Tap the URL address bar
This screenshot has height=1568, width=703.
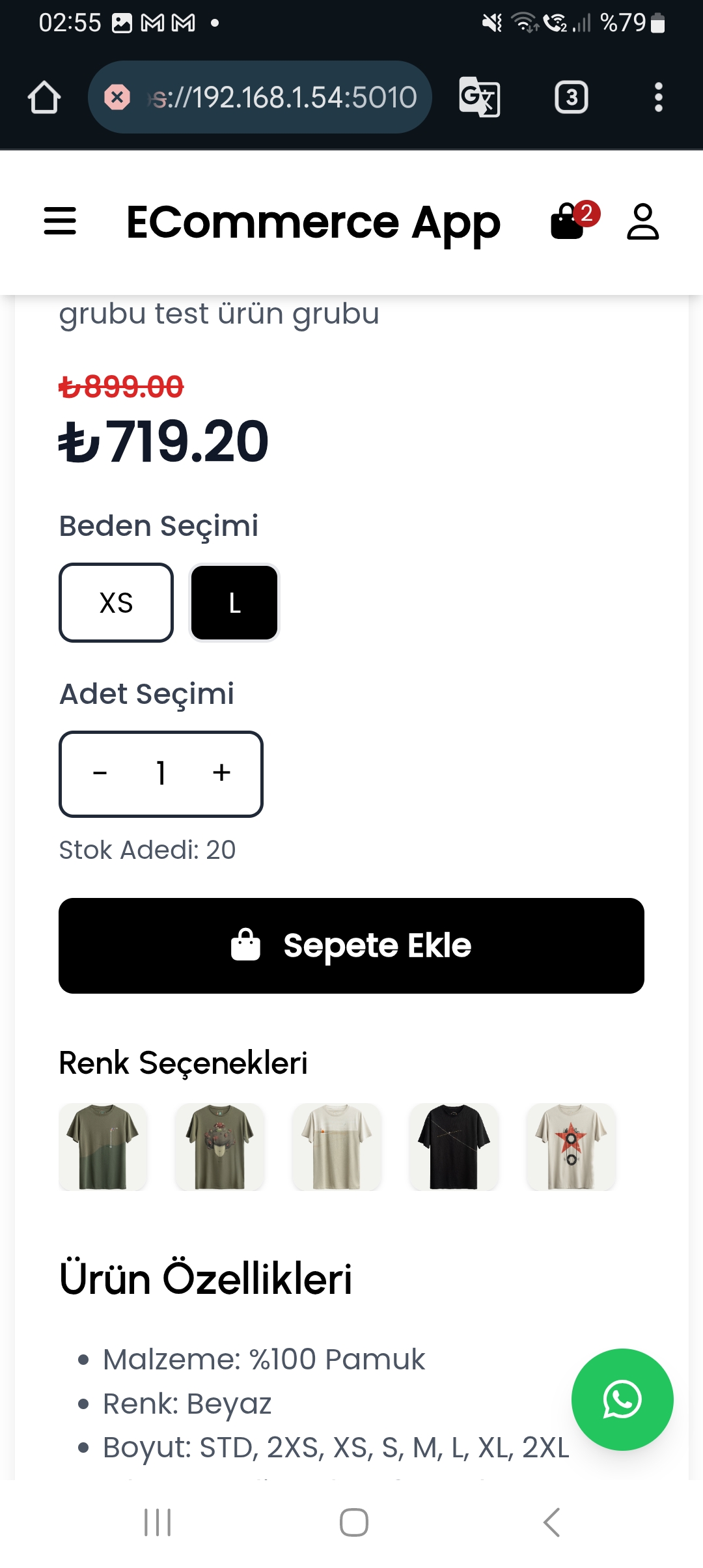coord(280,96)
